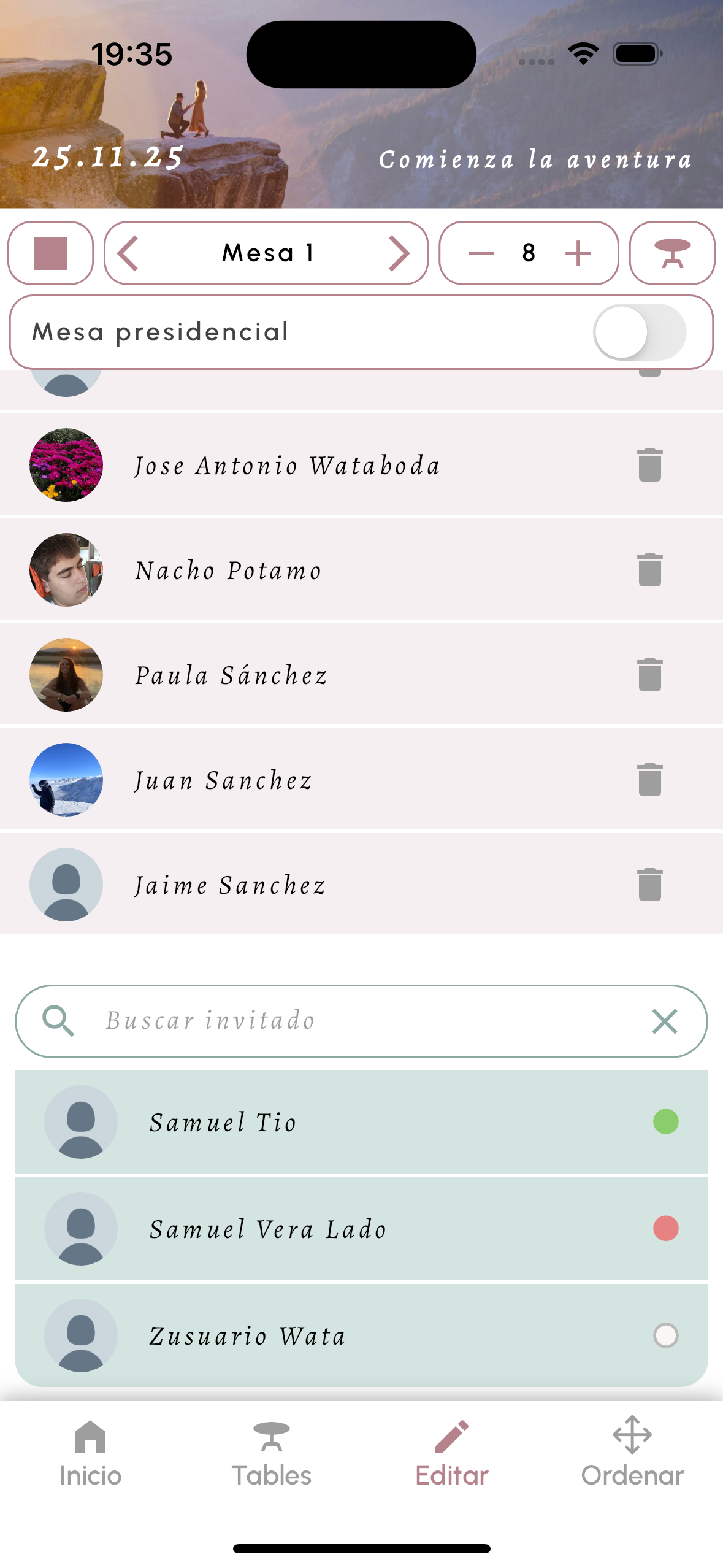
Task: Go to the previous table
Action: pyautogui.click(x=128, y=253)
